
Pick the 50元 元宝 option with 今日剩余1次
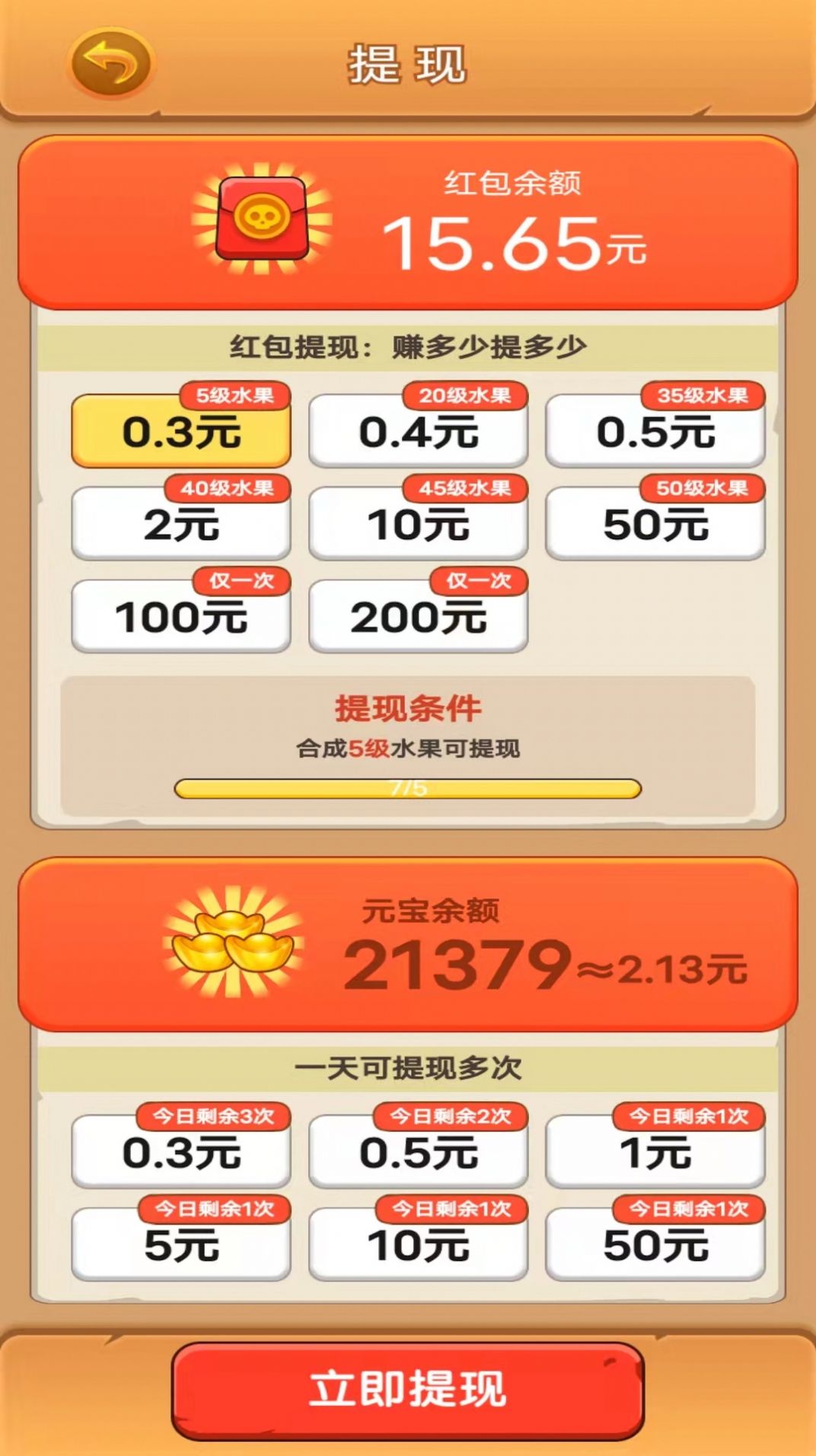point(655,1245)
